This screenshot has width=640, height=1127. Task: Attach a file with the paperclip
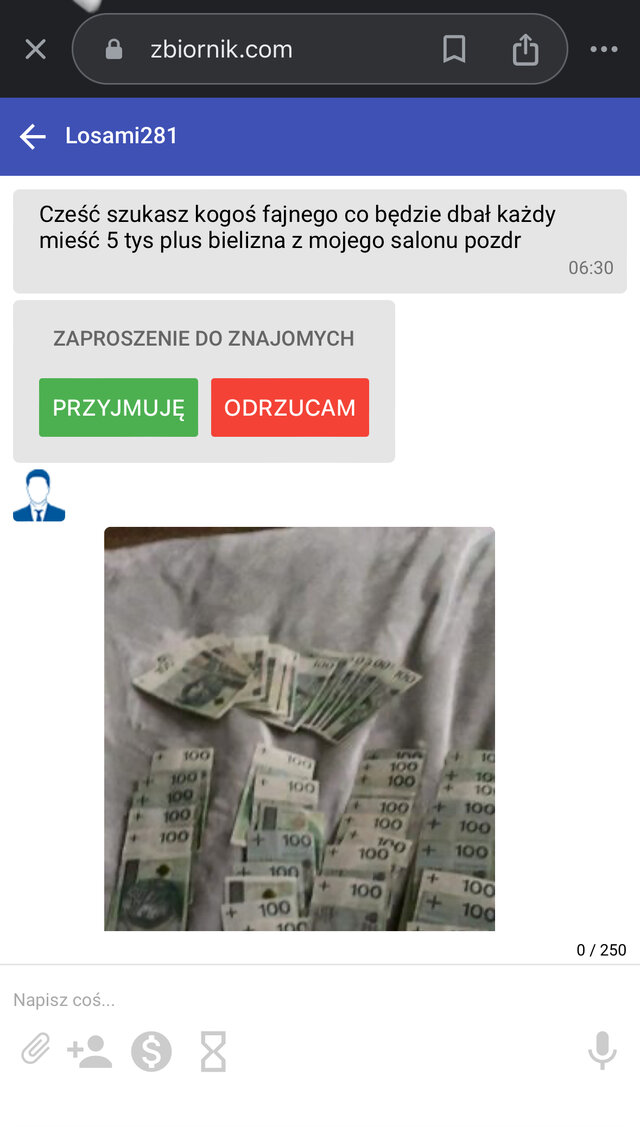tap(36, 1051)
